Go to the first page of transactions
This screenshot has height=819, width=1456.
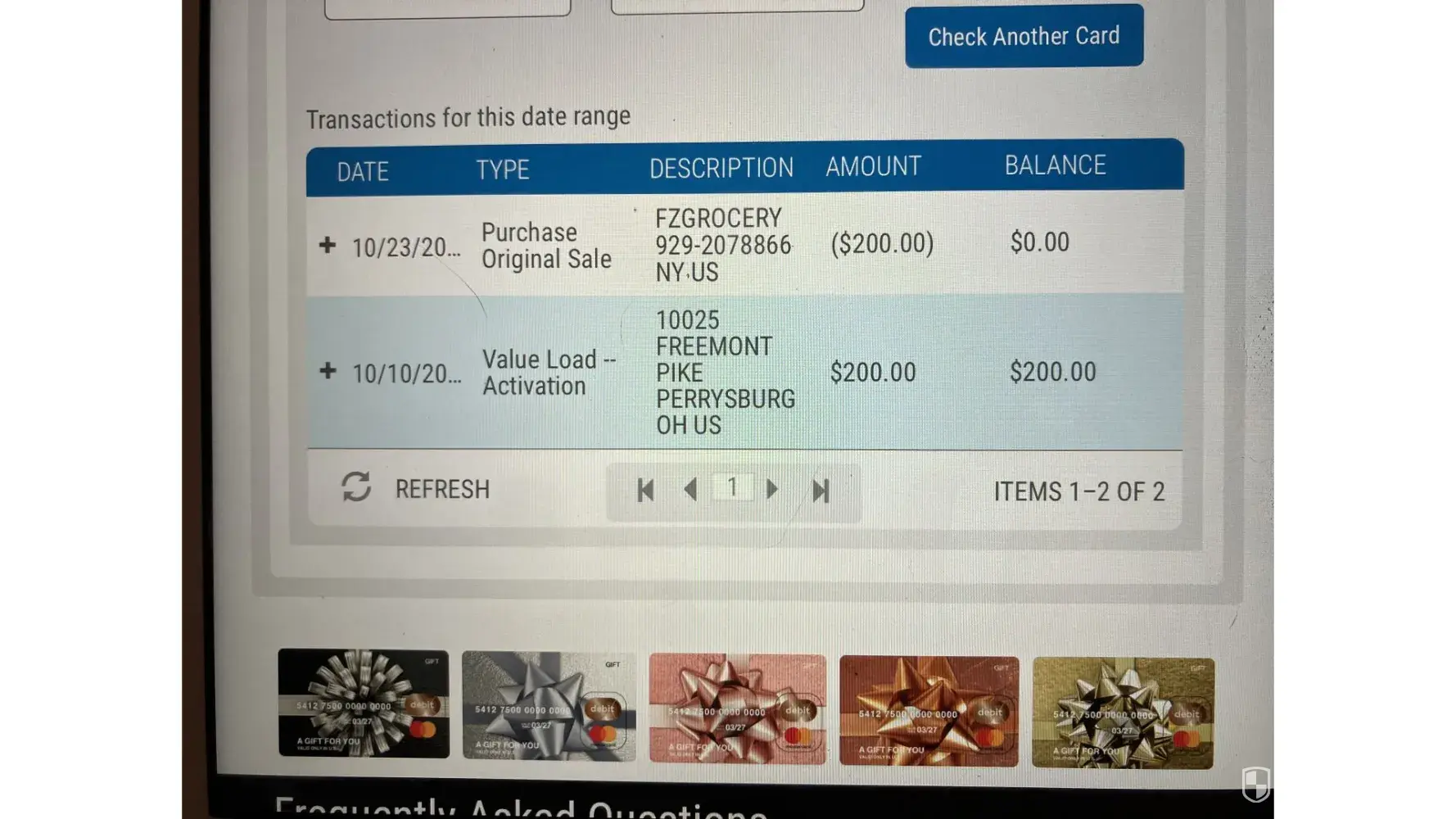tap(645, 491)
